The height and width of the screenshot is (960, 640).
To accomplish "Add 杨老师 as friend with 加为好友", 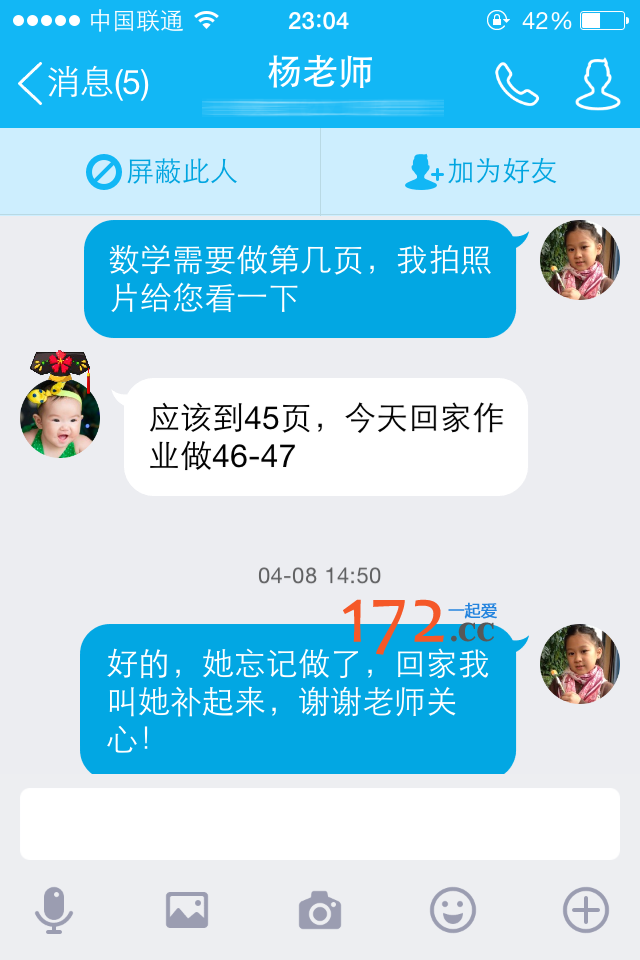I will click(480, 172).
